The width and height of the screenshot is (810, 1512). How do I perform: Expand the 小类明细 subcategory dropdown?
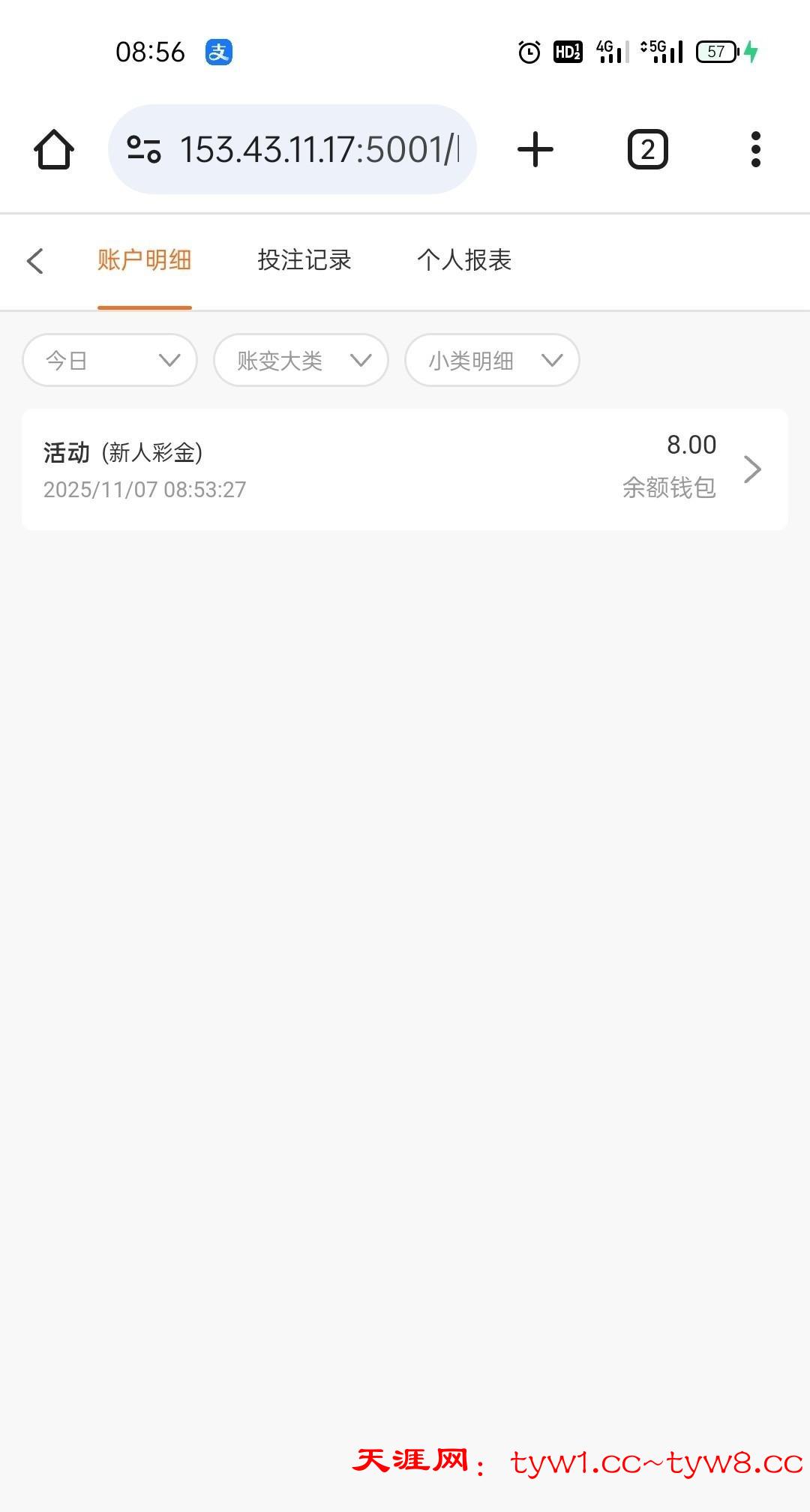tap(492, 361)
